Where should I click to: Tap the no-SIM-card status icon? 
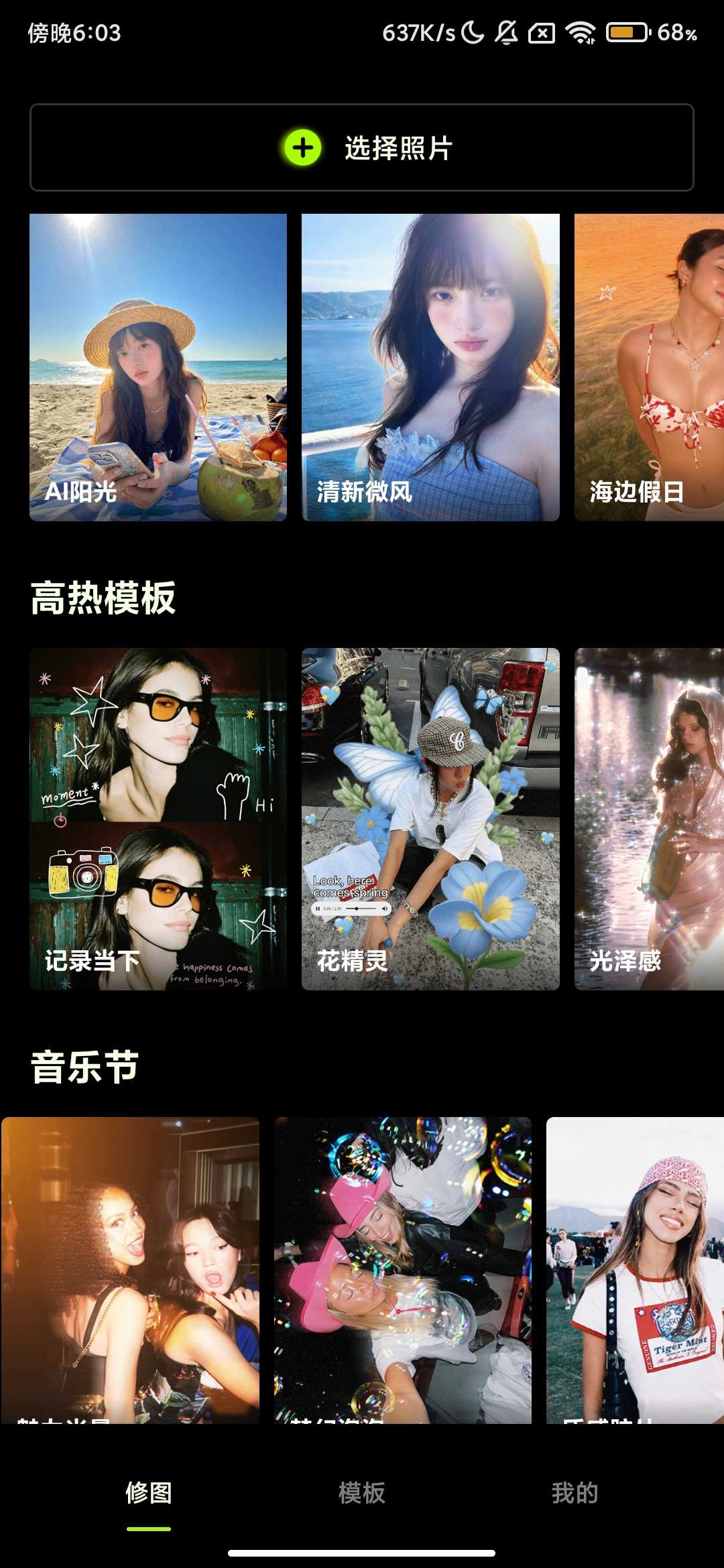pos(542,32)
